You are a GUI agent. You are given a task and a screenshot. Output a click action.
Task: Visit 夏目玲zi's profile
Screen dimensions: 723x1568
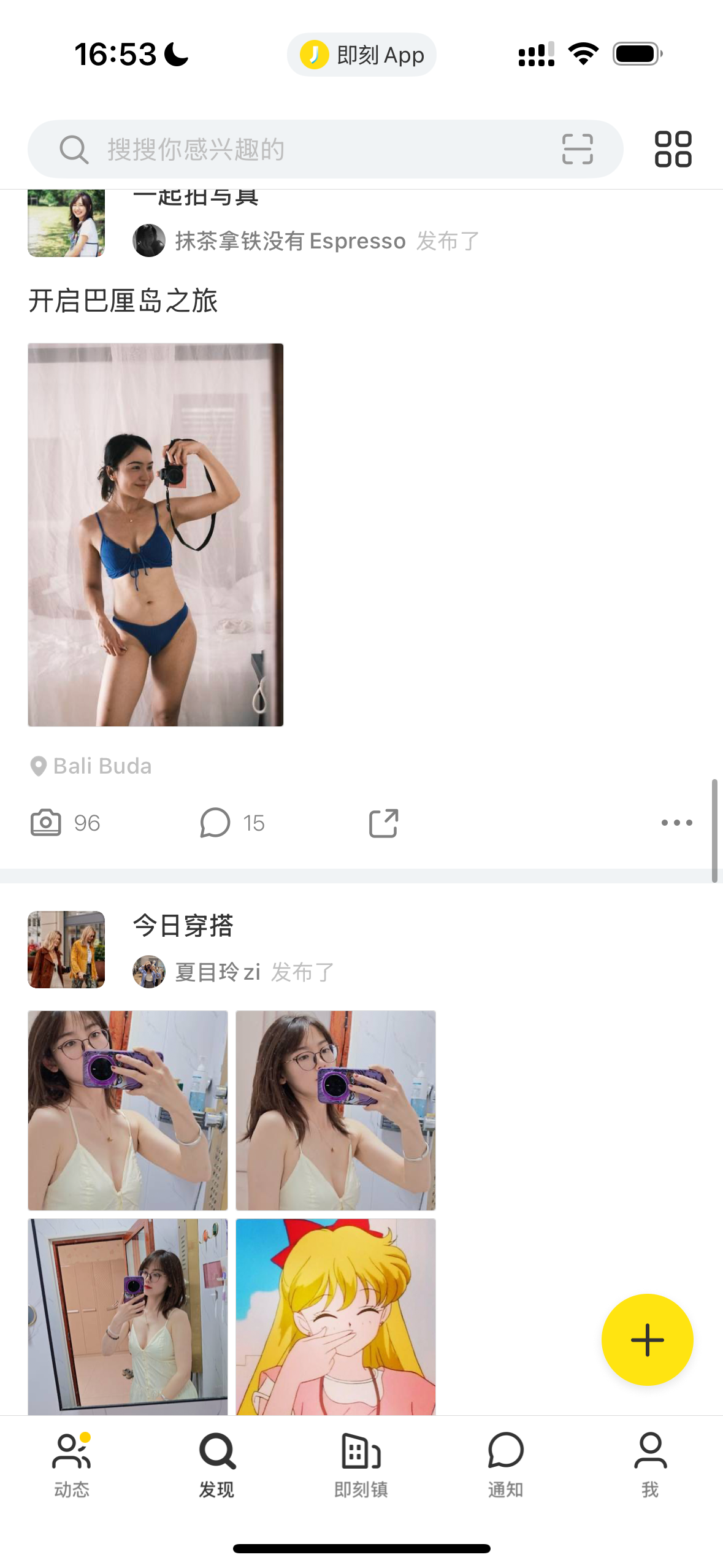(218, 972)
